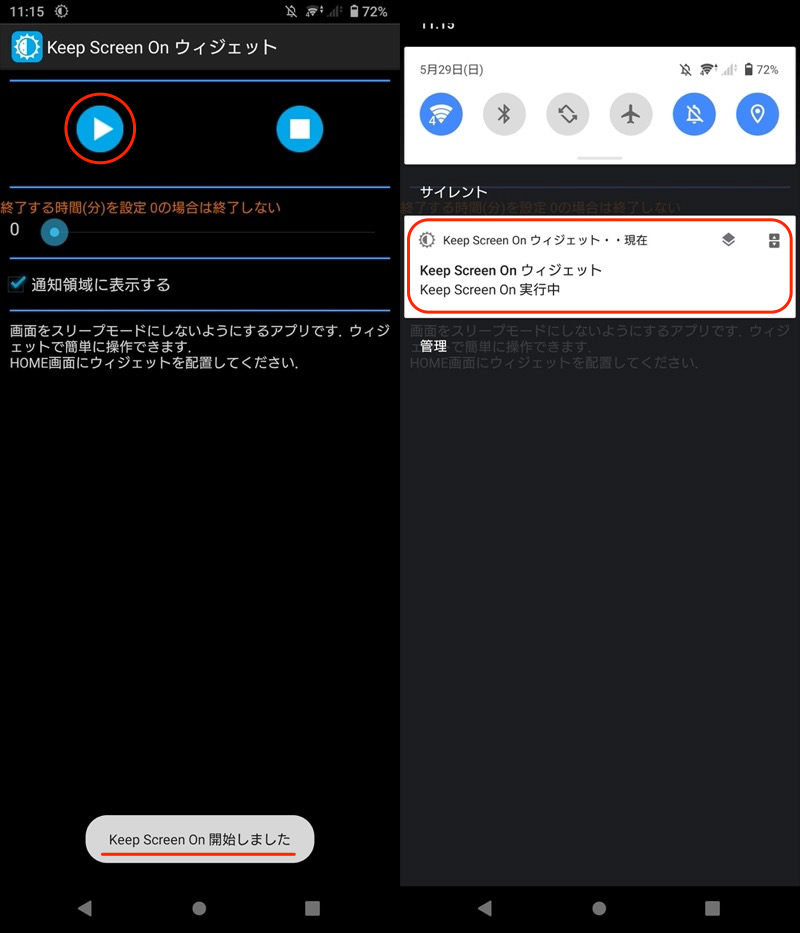Toggle the location quick setting
The width and height of the screenshot is (800, 933).
tap(757, 114)
